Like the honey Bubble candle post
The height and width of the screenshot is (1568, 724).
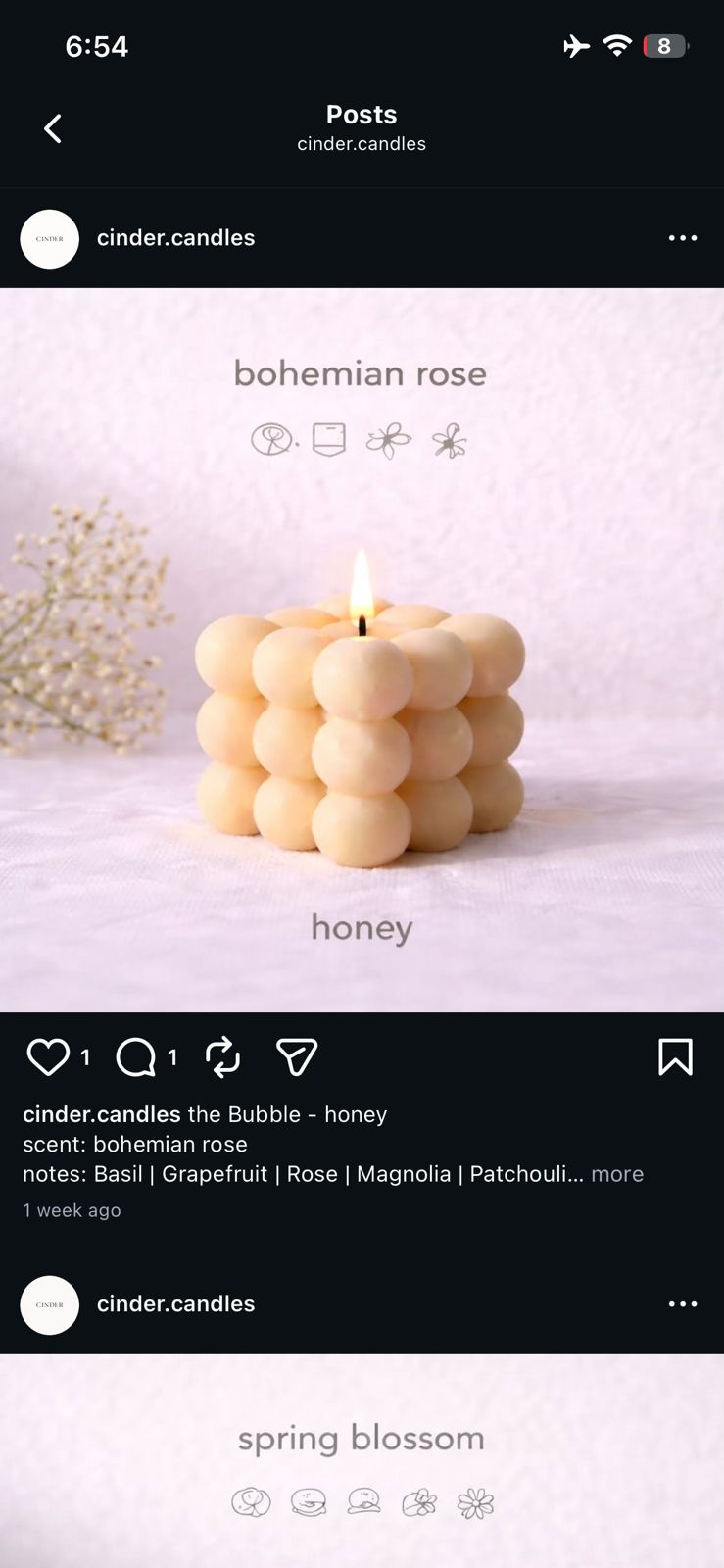click(48, 1057)
